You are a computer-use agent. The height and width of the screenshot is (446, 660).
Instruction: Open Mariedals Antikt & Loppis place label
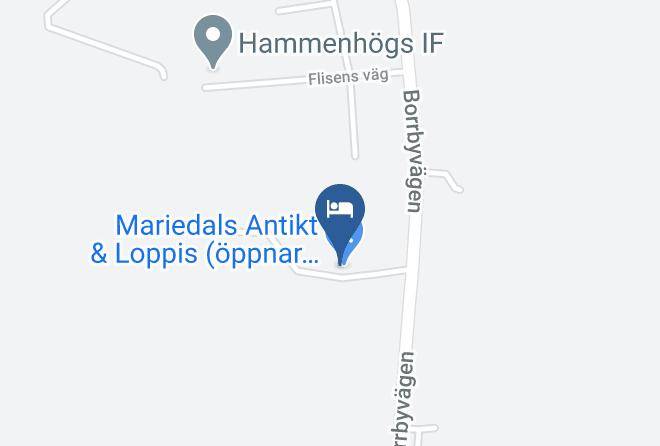204,239
